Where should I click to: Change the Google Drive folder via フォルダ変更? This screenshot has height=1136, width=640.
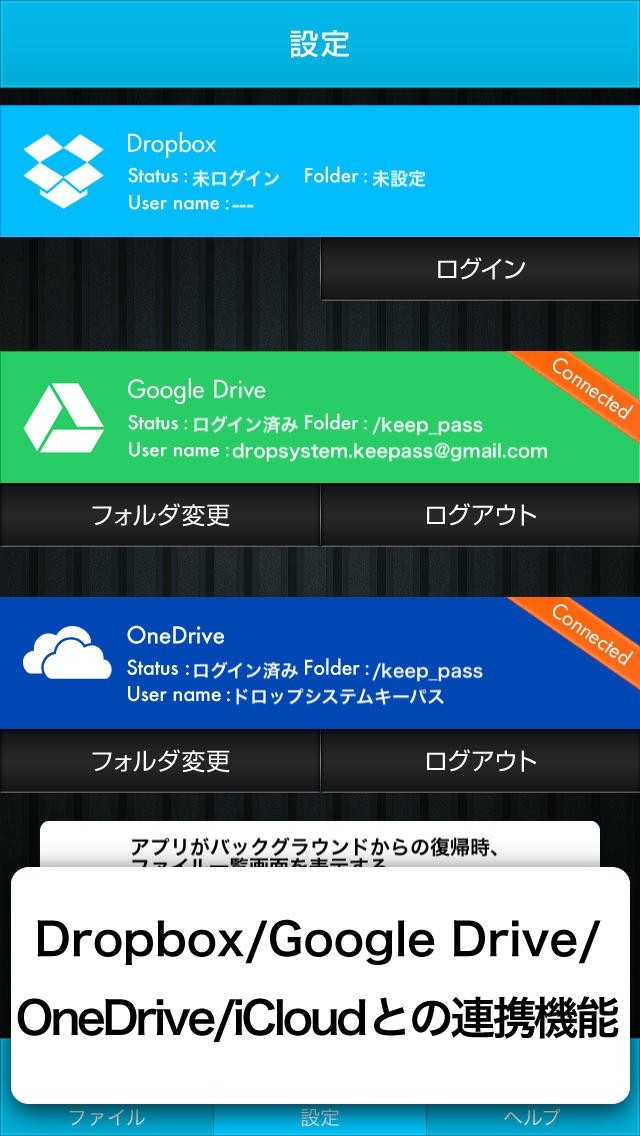pyautogui.click(x=160, y=515)
